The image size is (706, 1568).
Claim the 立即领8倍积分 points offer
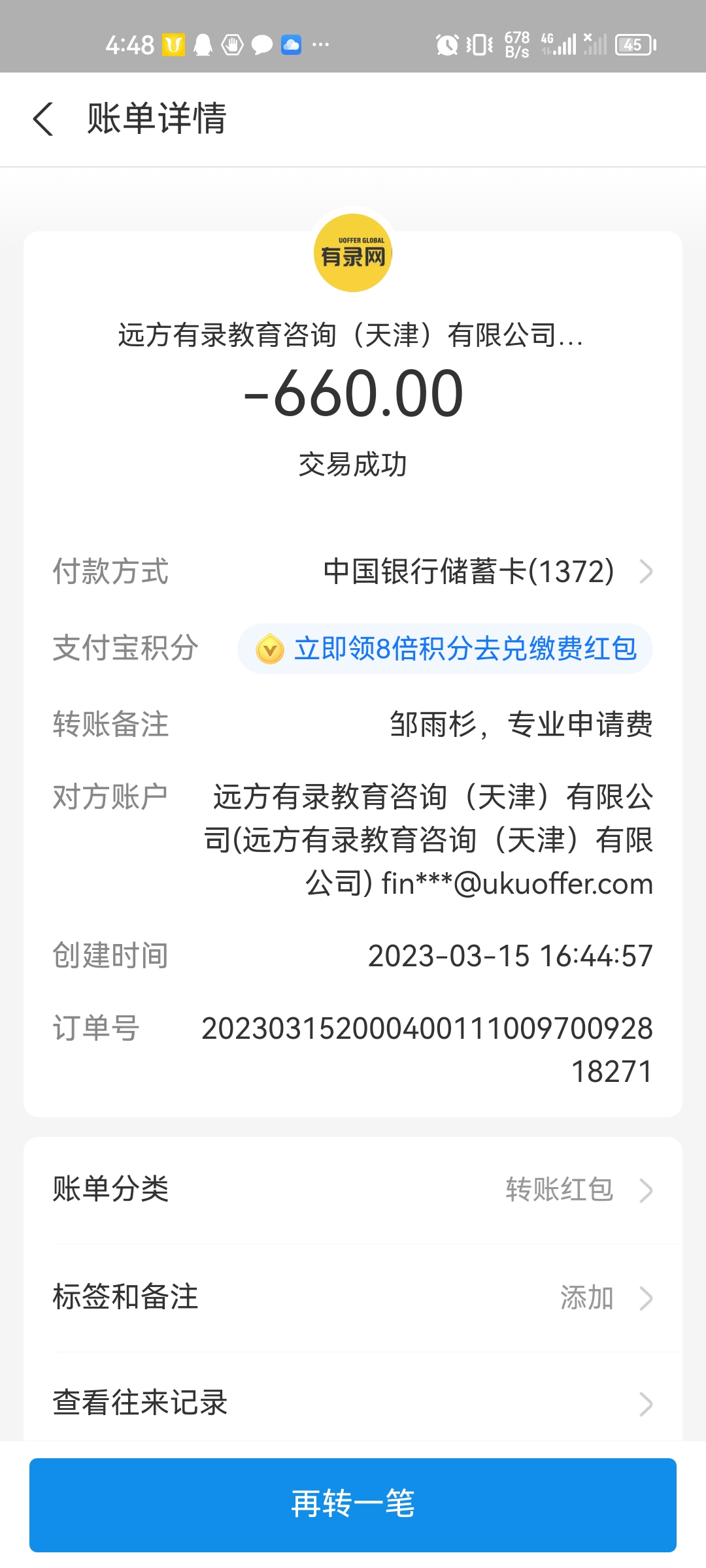tap(446, 649)
